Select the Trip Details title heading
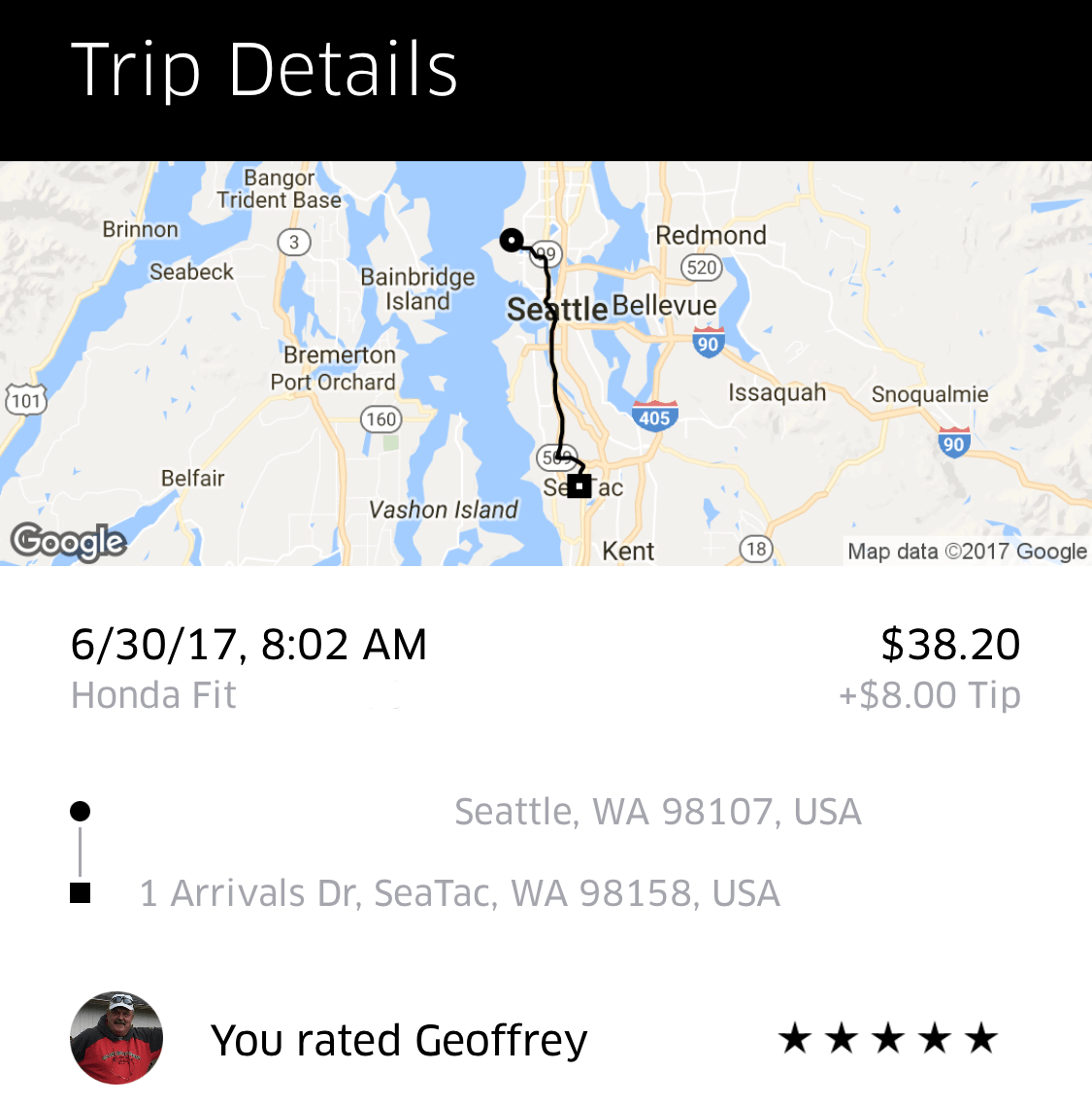This screenshot has width=1092, height=1104. coord(267,68)
